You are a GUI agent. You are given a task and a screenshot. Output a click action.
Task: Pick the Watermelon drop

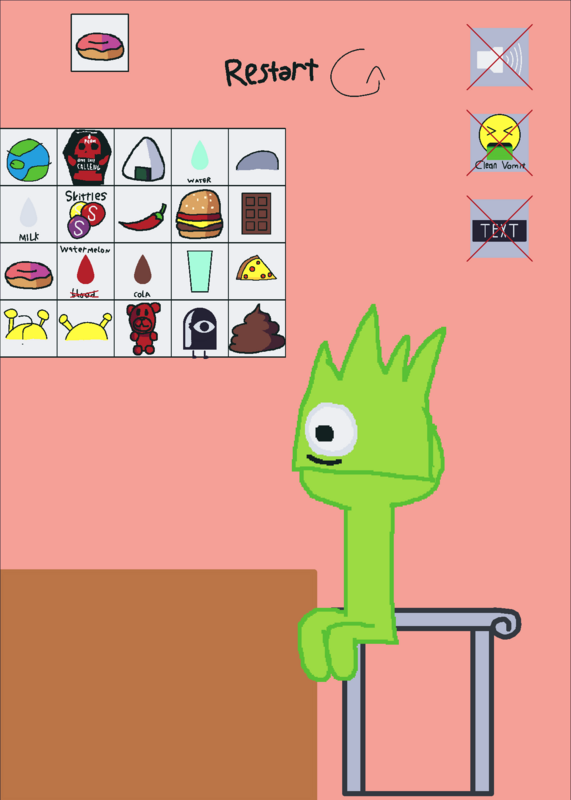click(x=86, y=271)
